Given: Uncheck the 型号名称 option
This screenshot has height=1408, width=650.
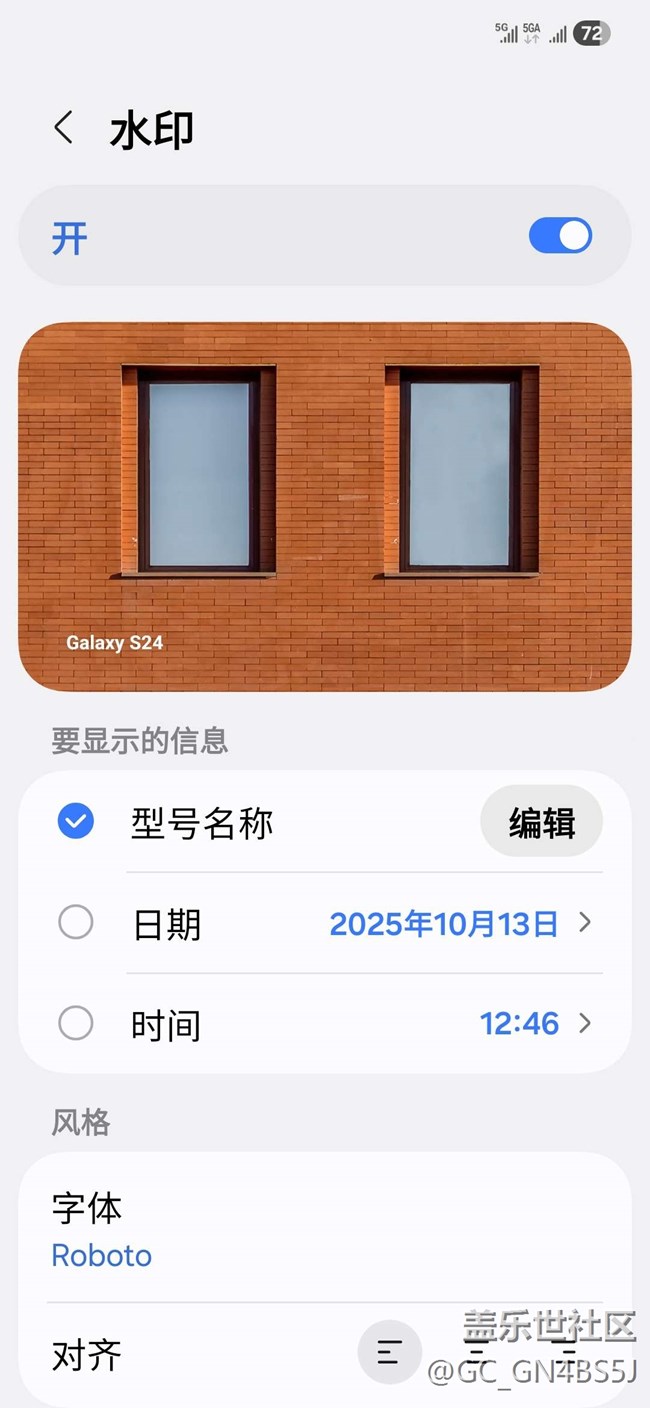Looking at the screenshot, I should [76, 822].
